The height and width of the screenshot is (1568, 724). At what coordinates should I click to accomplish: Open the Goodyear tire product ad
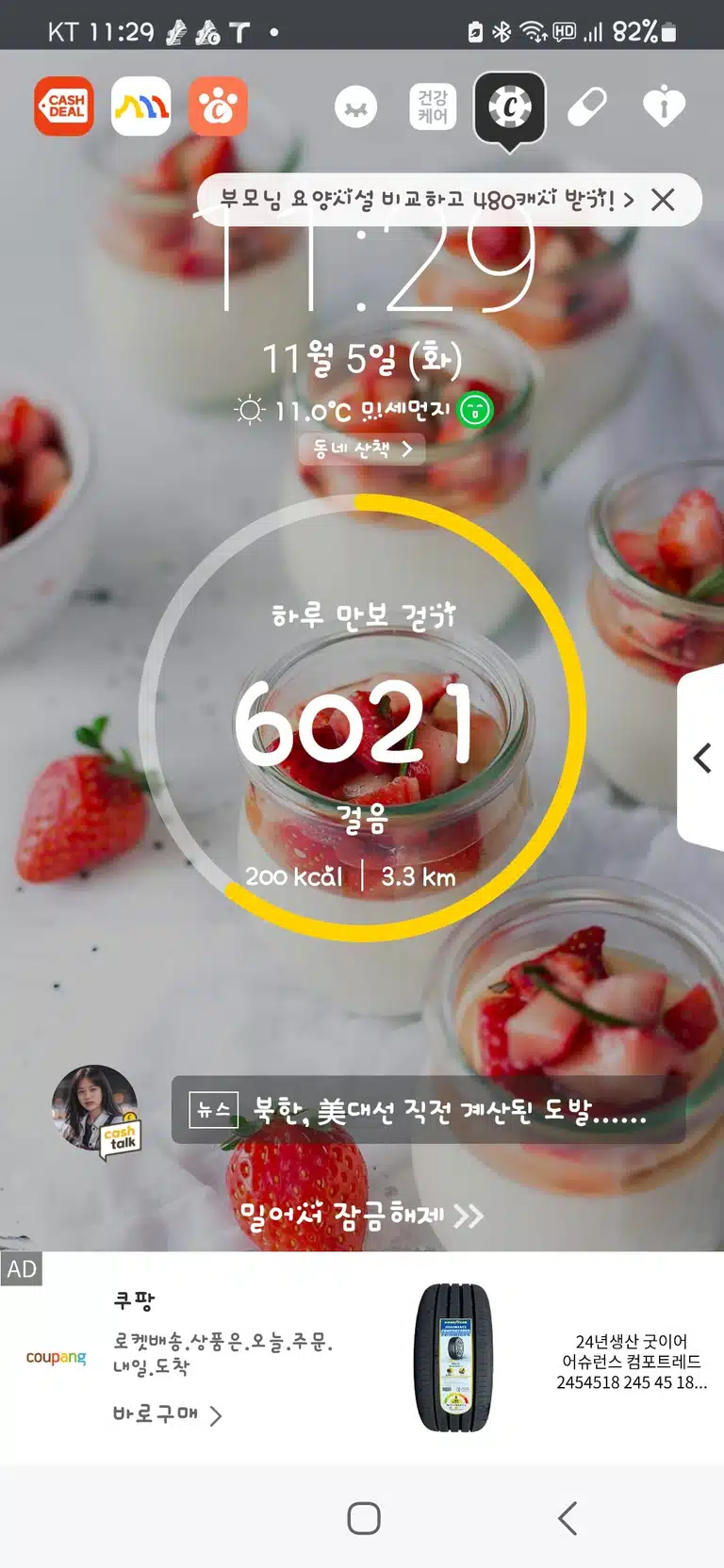pos(453,1357)
